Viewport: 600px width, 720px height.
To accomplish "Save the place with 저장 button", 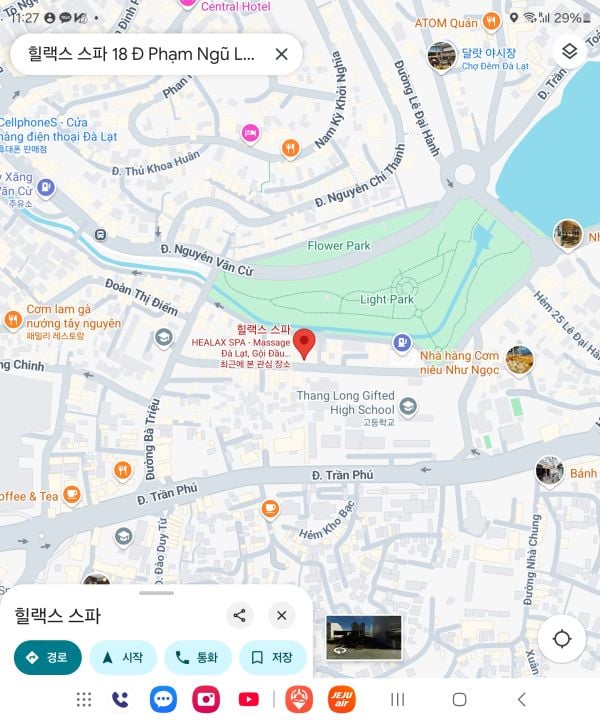I will pyautogui.click(x=272, y=657).
